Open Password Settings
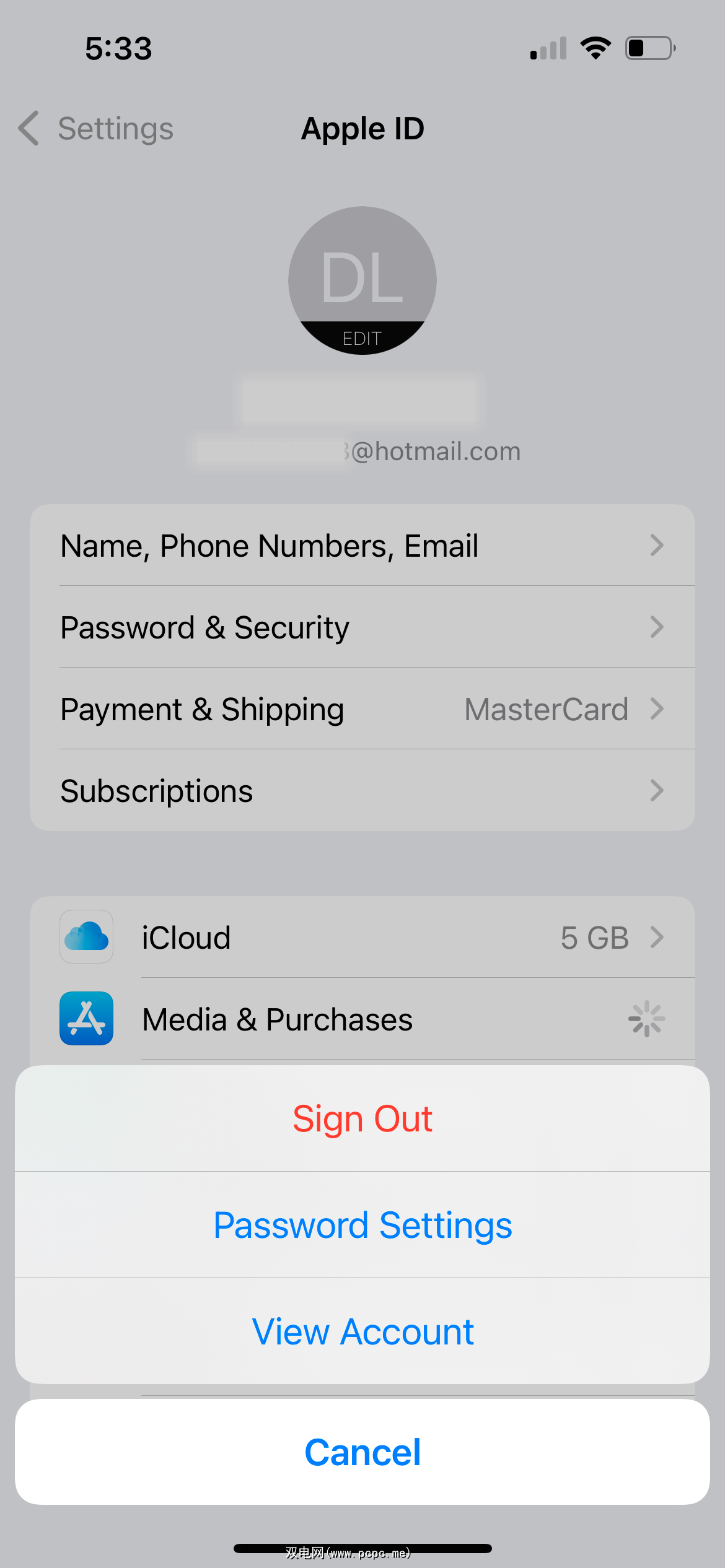The height and width of the screenshot is (1568, 725). point(362,1225)
